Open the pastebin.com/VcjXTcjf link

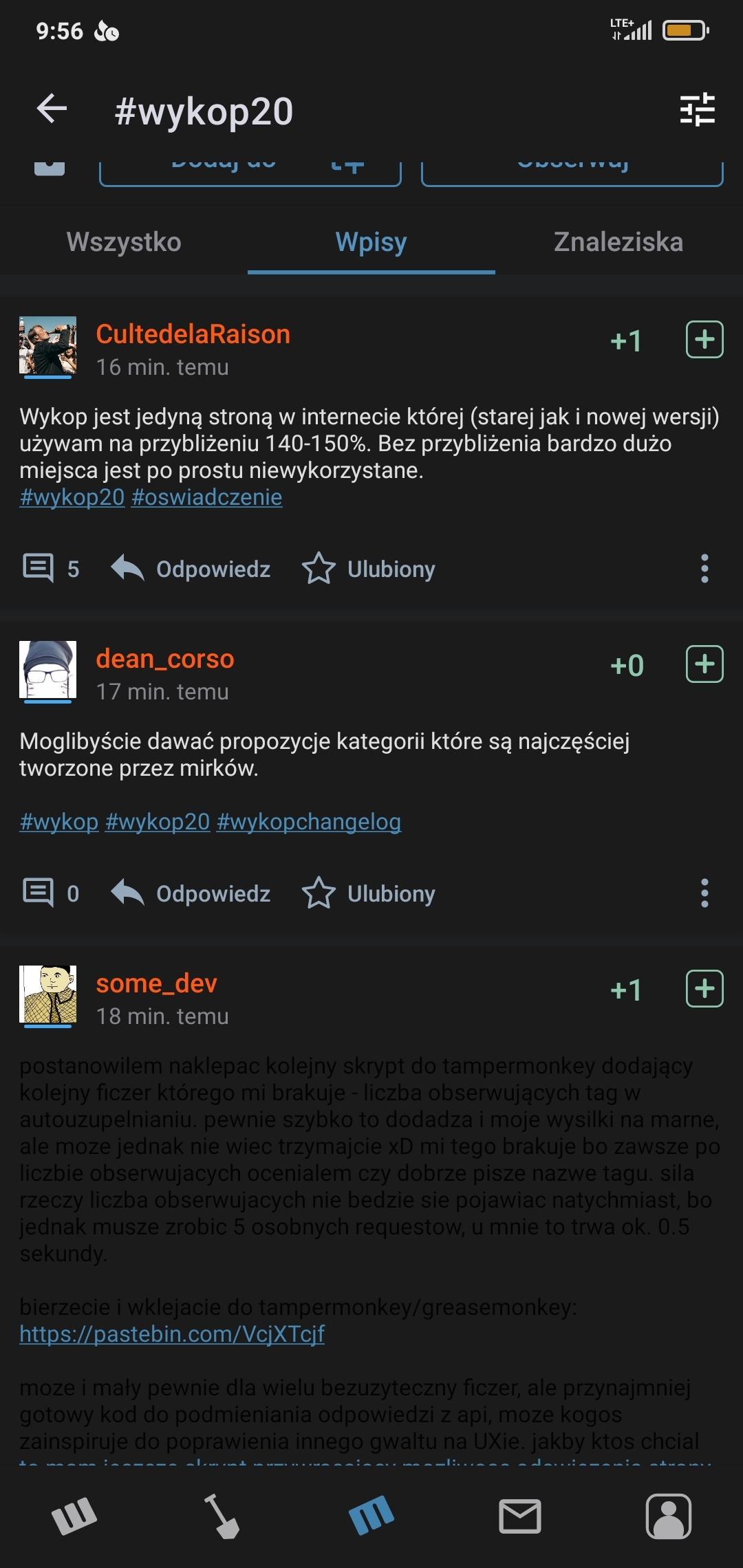pyautogui.click(x=172, y=1334)
